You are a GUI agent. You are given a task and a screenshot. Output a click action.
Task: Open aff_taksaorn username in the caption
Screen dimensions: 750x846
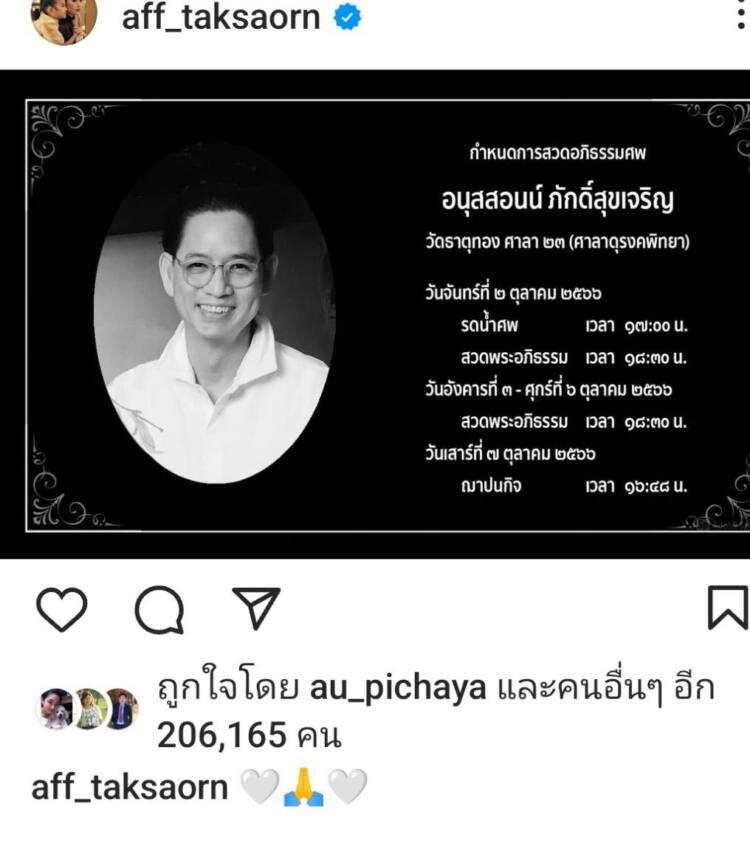pos(130,787)
